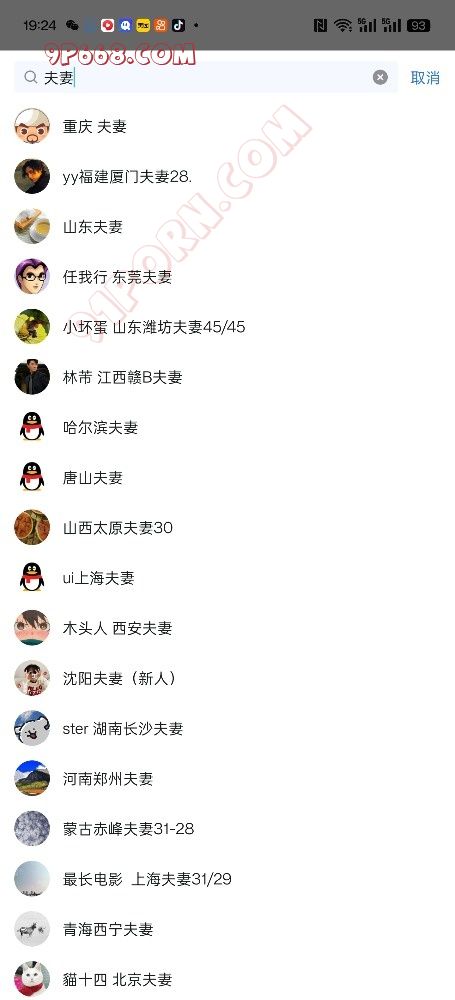Image resolution: width=455 pixels, height=1000 pixels.
Task: Open ui上海夫妻
Action: pyautogui.click(x=227, y=578)
